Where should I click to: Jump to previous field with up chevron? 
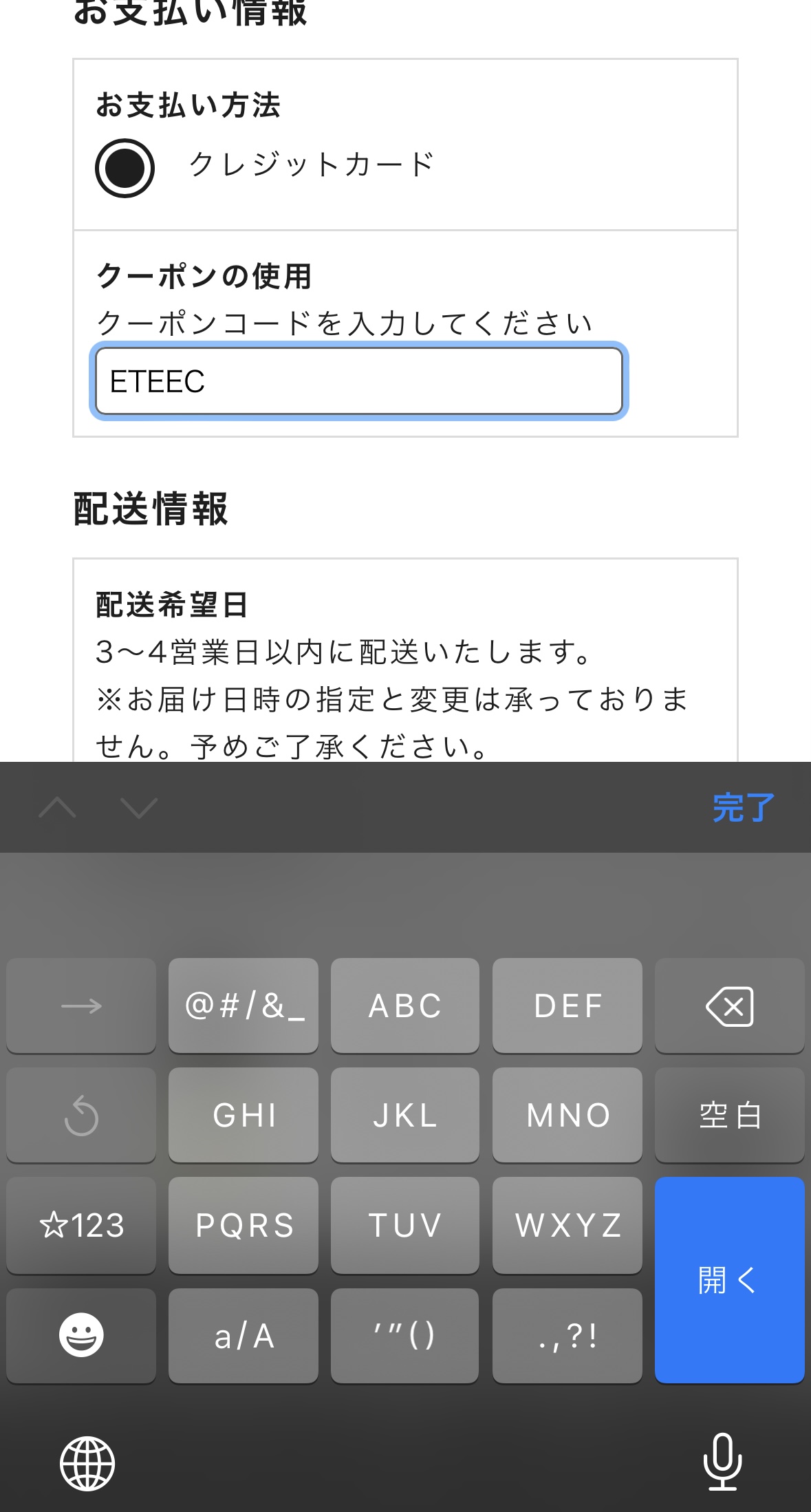58,807
